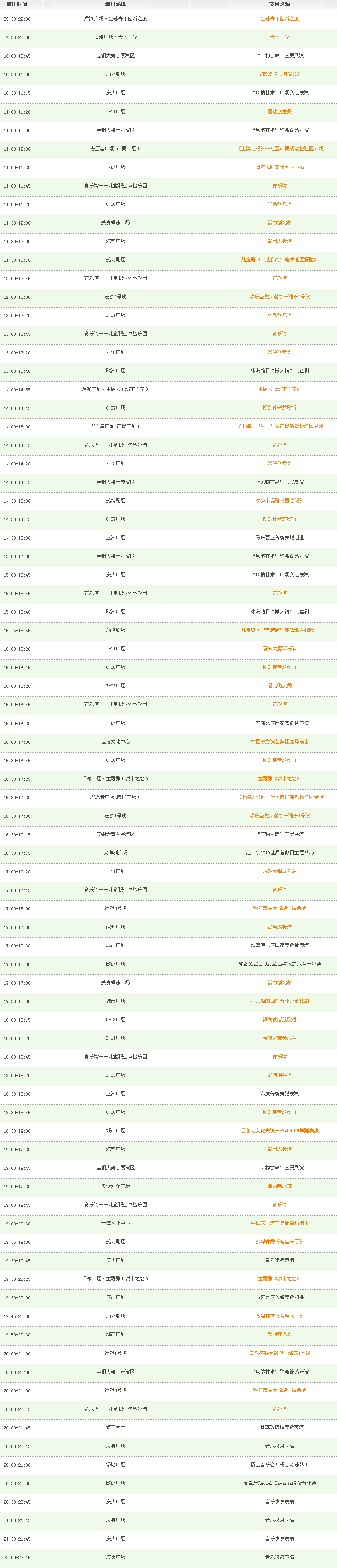Open the 不来梅的四个音乐家童话剧 link
Screen dimensions: 337x1568
point(279,1001)
